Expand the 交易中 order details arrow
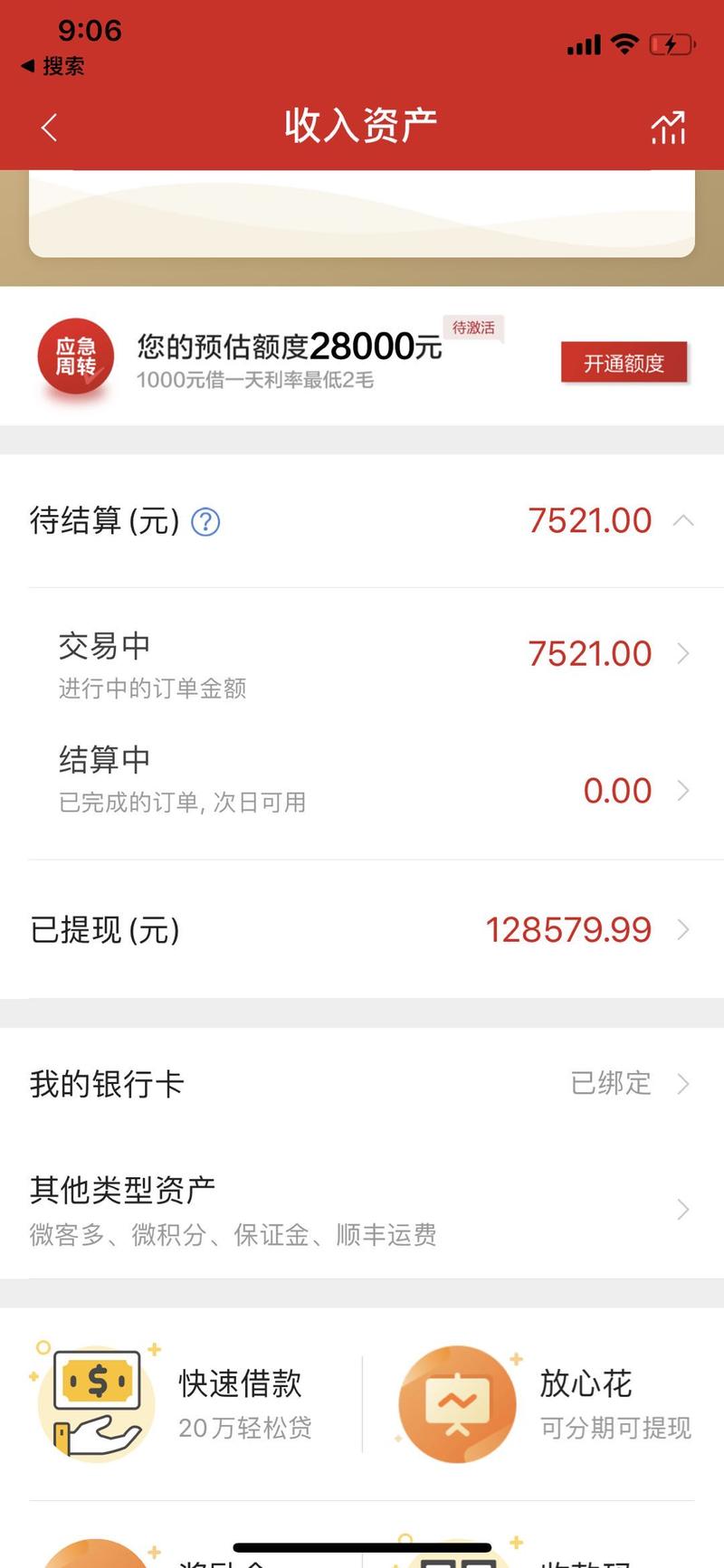 click(684, 653)
